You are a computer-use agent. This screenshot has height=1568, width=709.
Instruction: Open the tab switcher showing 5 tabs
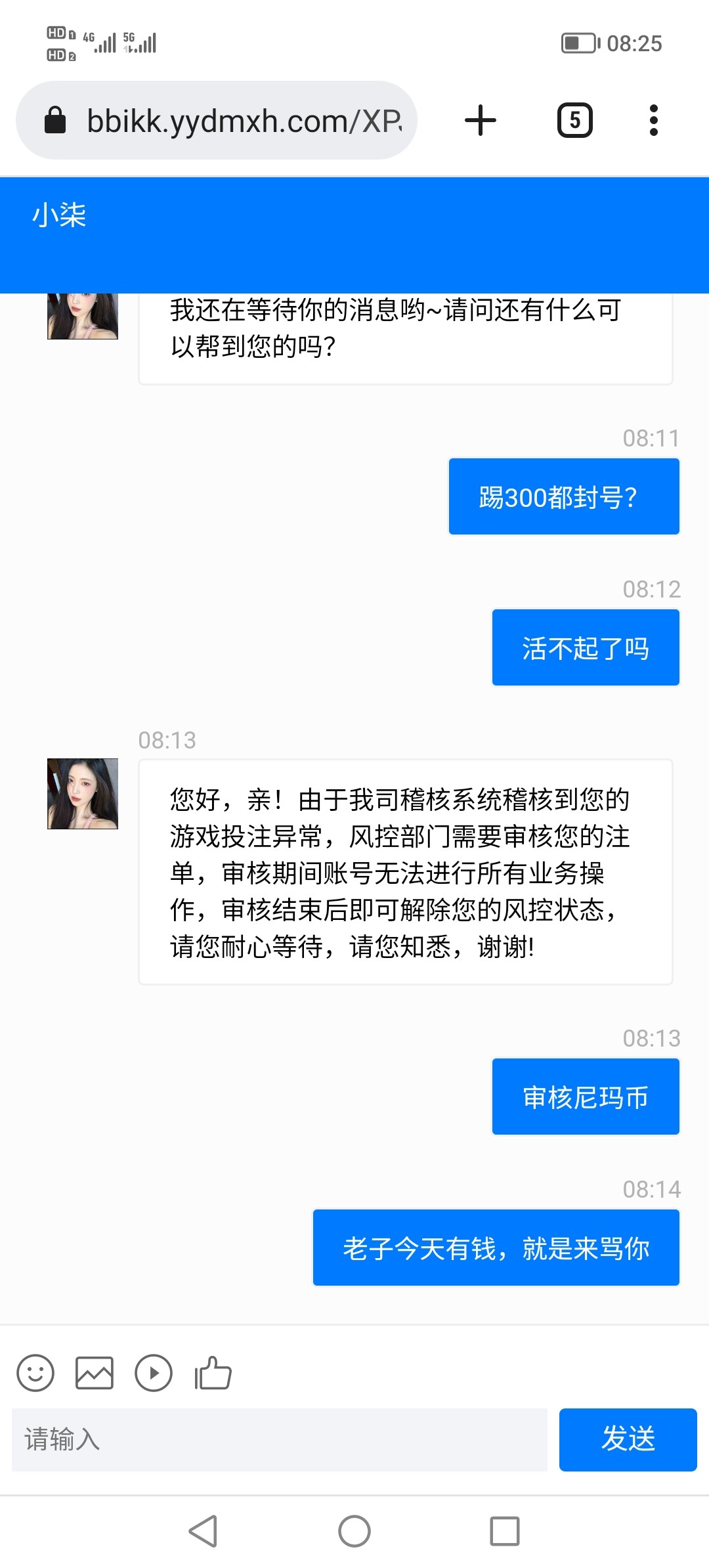575,121
